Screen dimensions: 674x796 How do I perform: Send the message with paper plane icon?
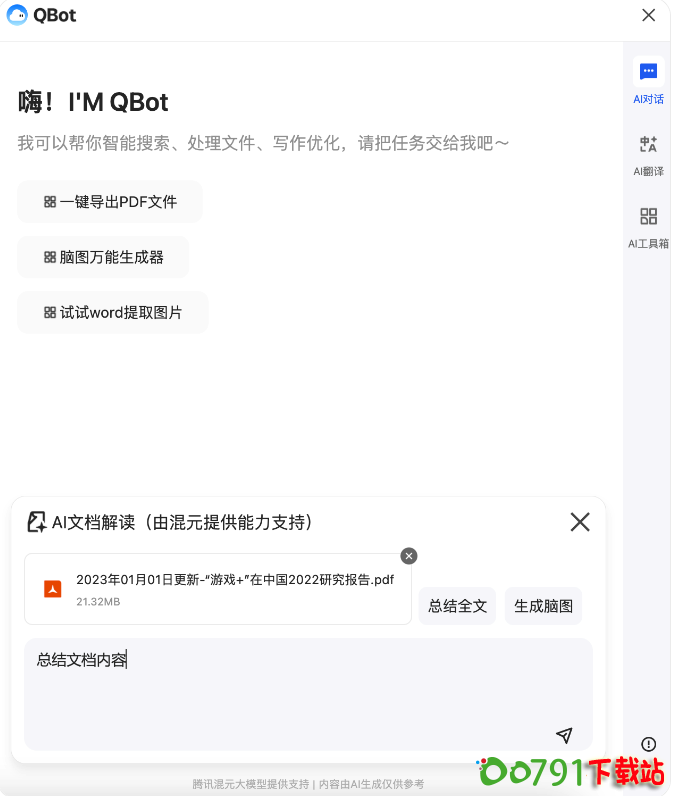pyautogui.click(x=564, y=736)
